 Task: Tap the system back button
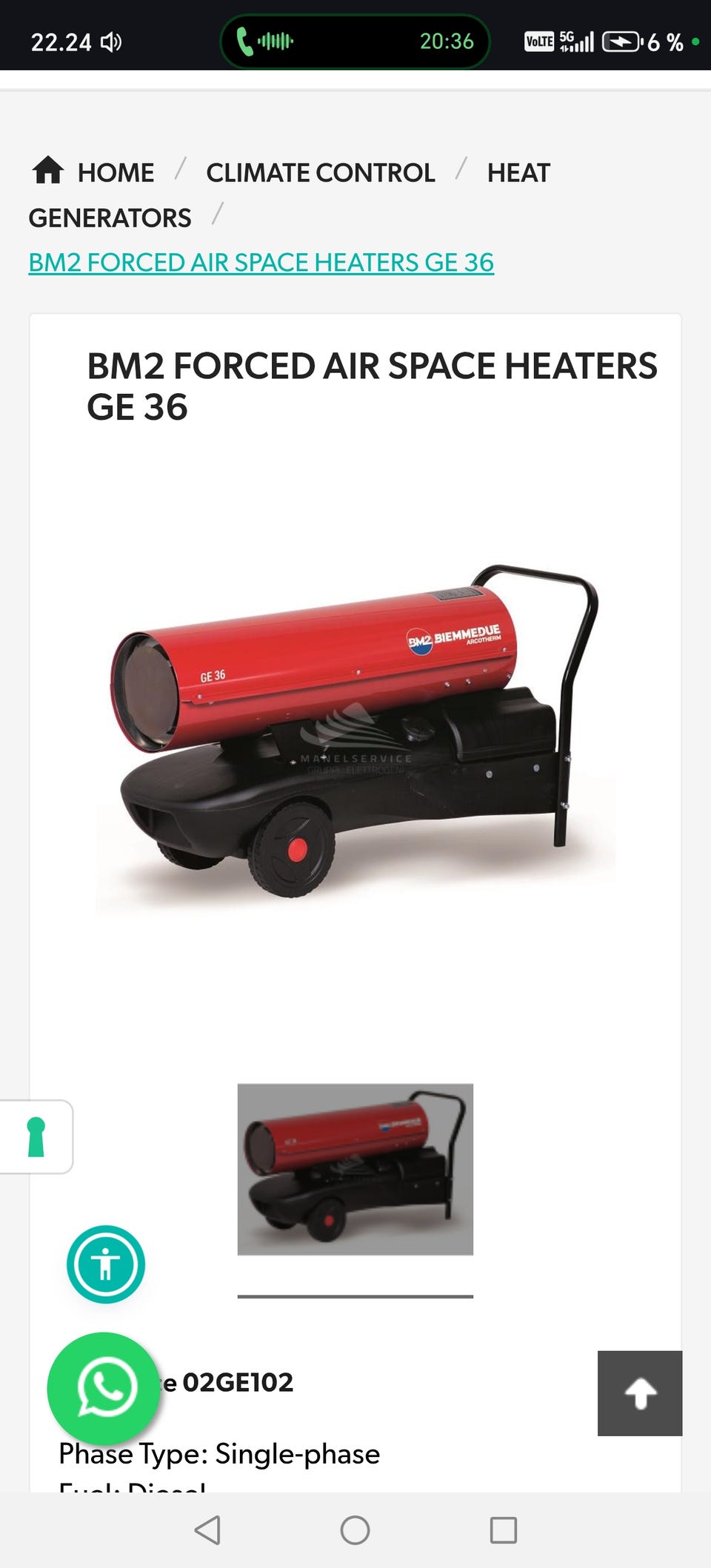(x=207, y=1530)
